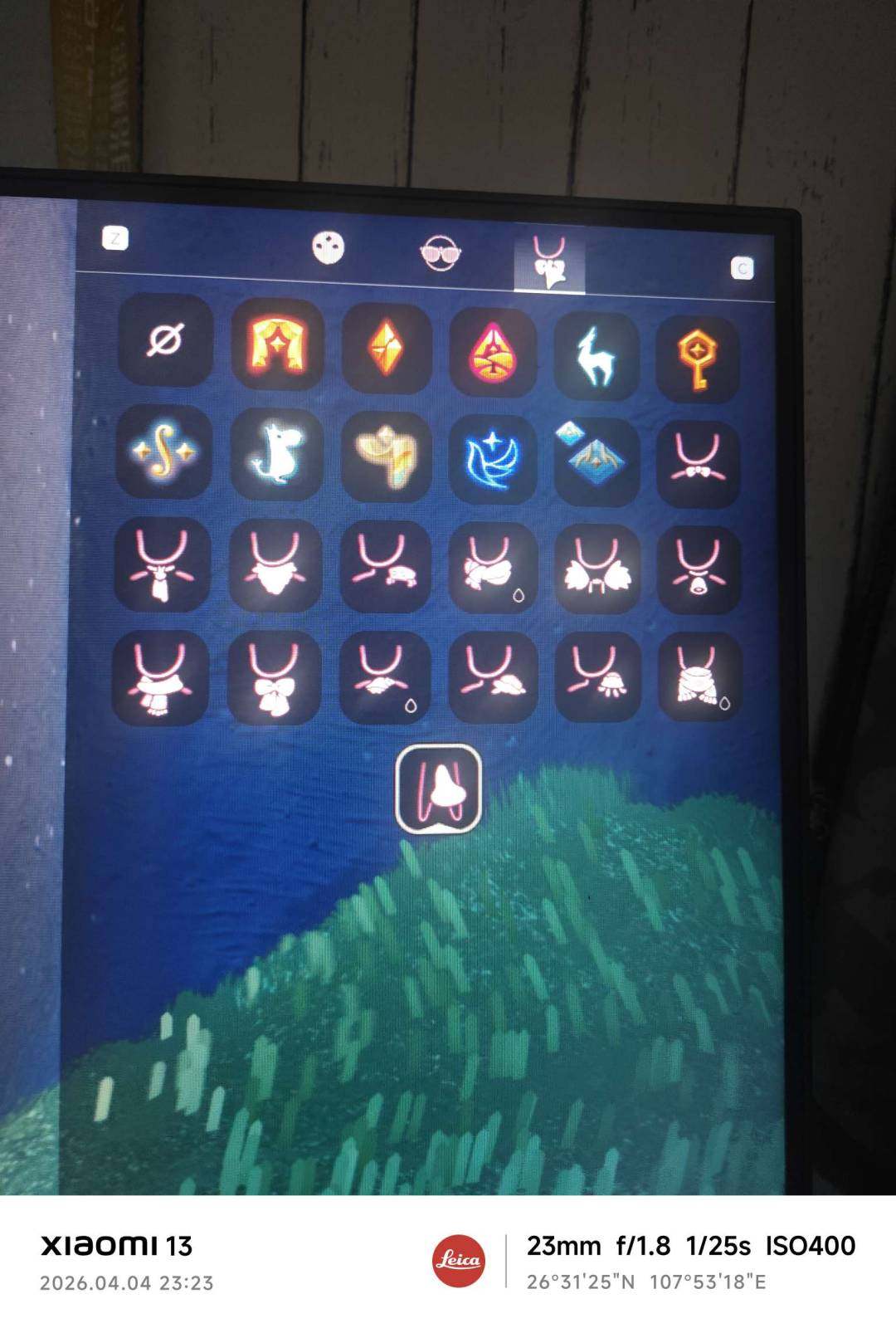Open the necklace category tab
This screenshot has height=1328, width=896.
click(x=549, y=260)
